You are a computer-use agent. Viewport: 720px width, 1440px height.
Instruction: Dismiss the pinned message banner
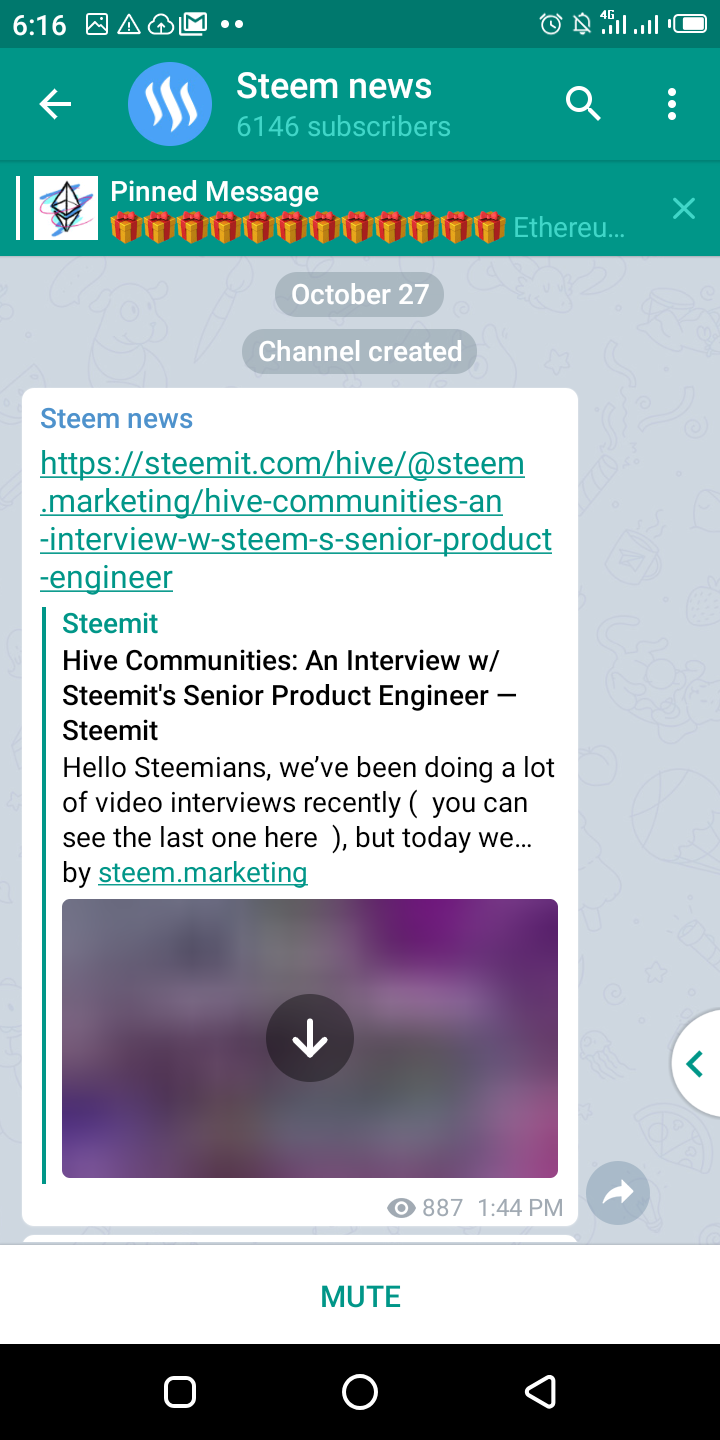tap(684, 208)
